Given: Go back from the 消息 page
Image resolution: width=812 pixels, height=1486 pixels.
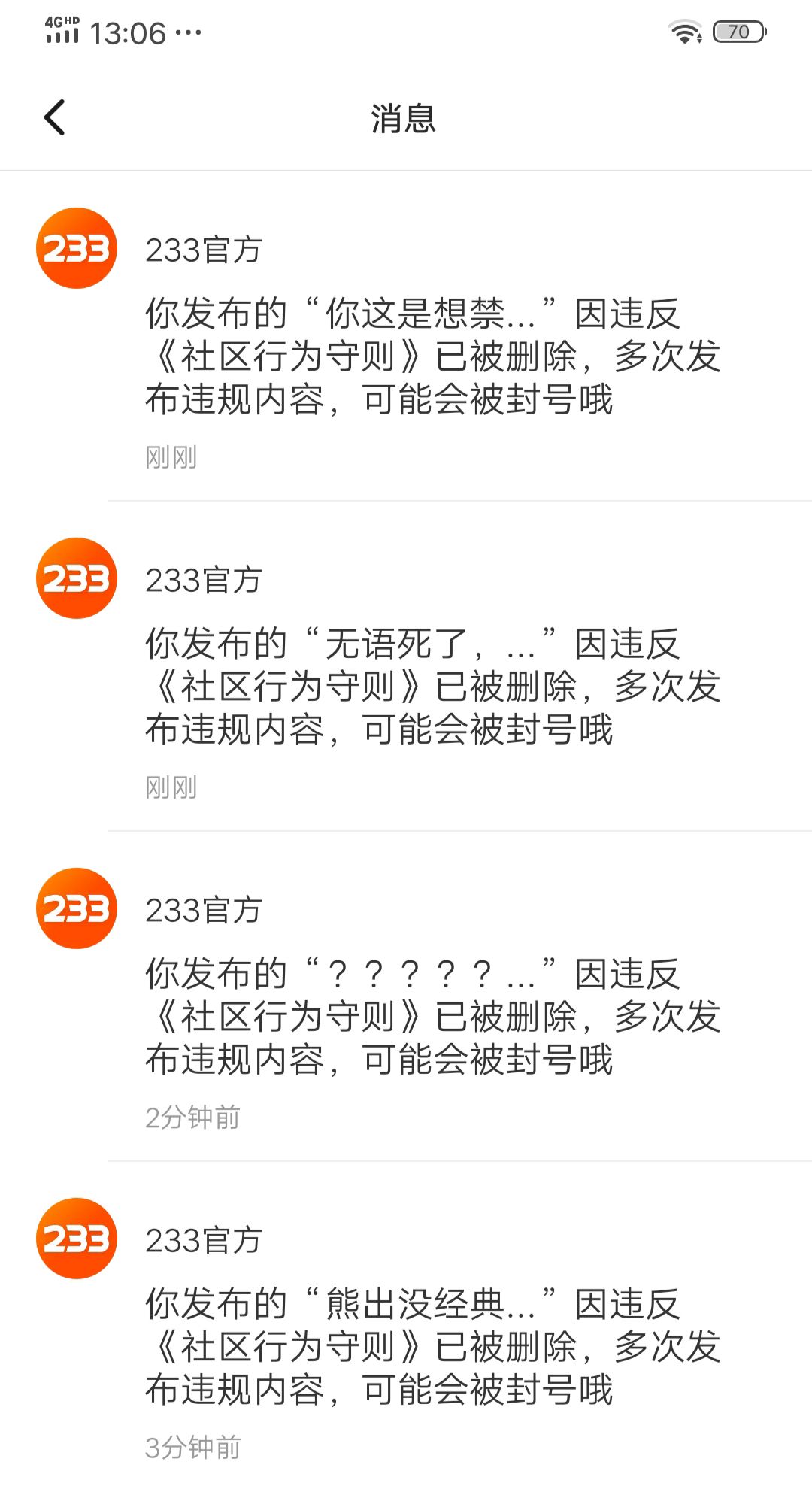Looking at the screenshot, I should coord(55,117).
